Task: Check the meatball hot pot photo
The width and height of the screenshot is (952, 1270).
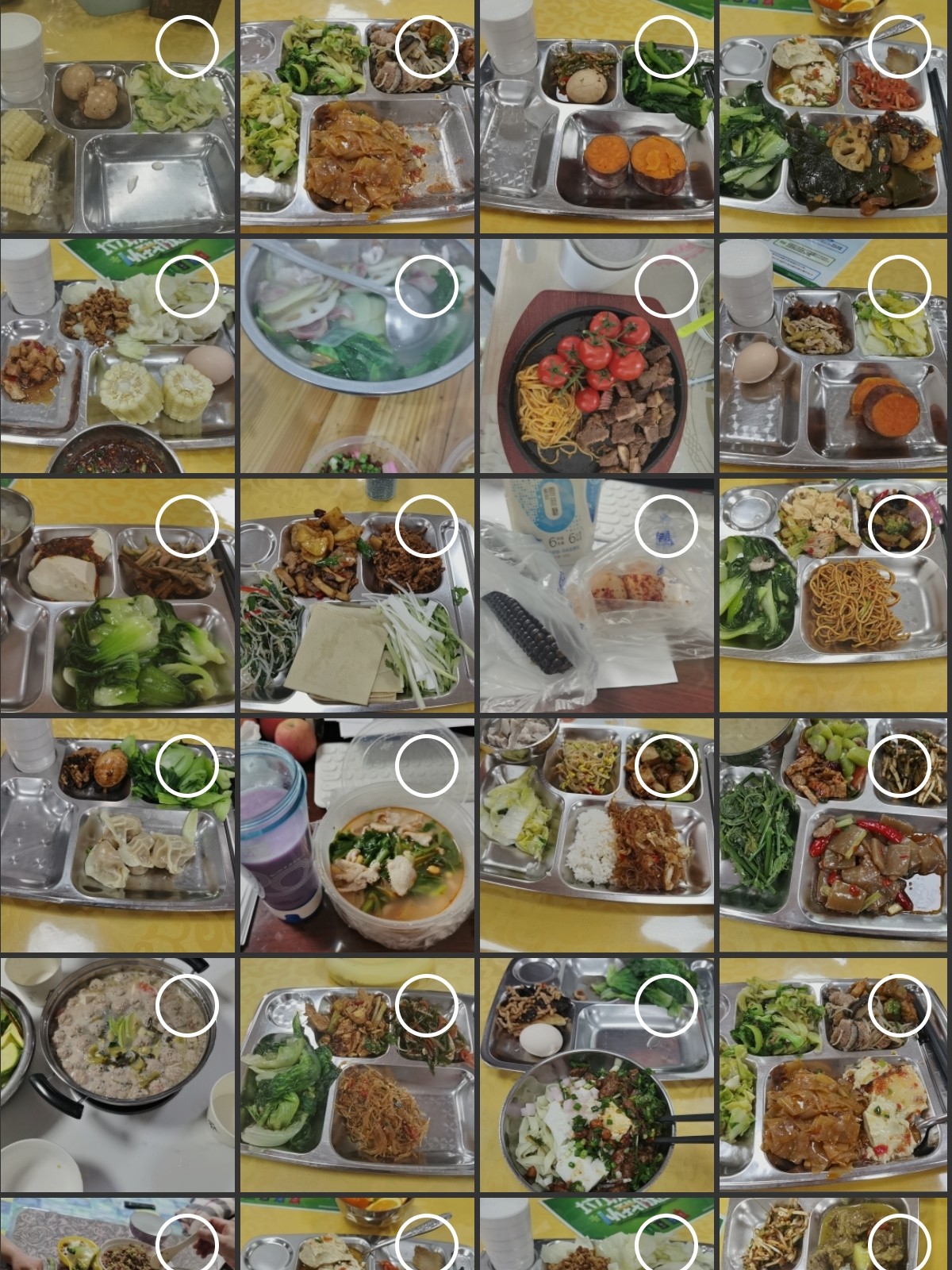Action: pyautogui.click(x=187, y=1006)
